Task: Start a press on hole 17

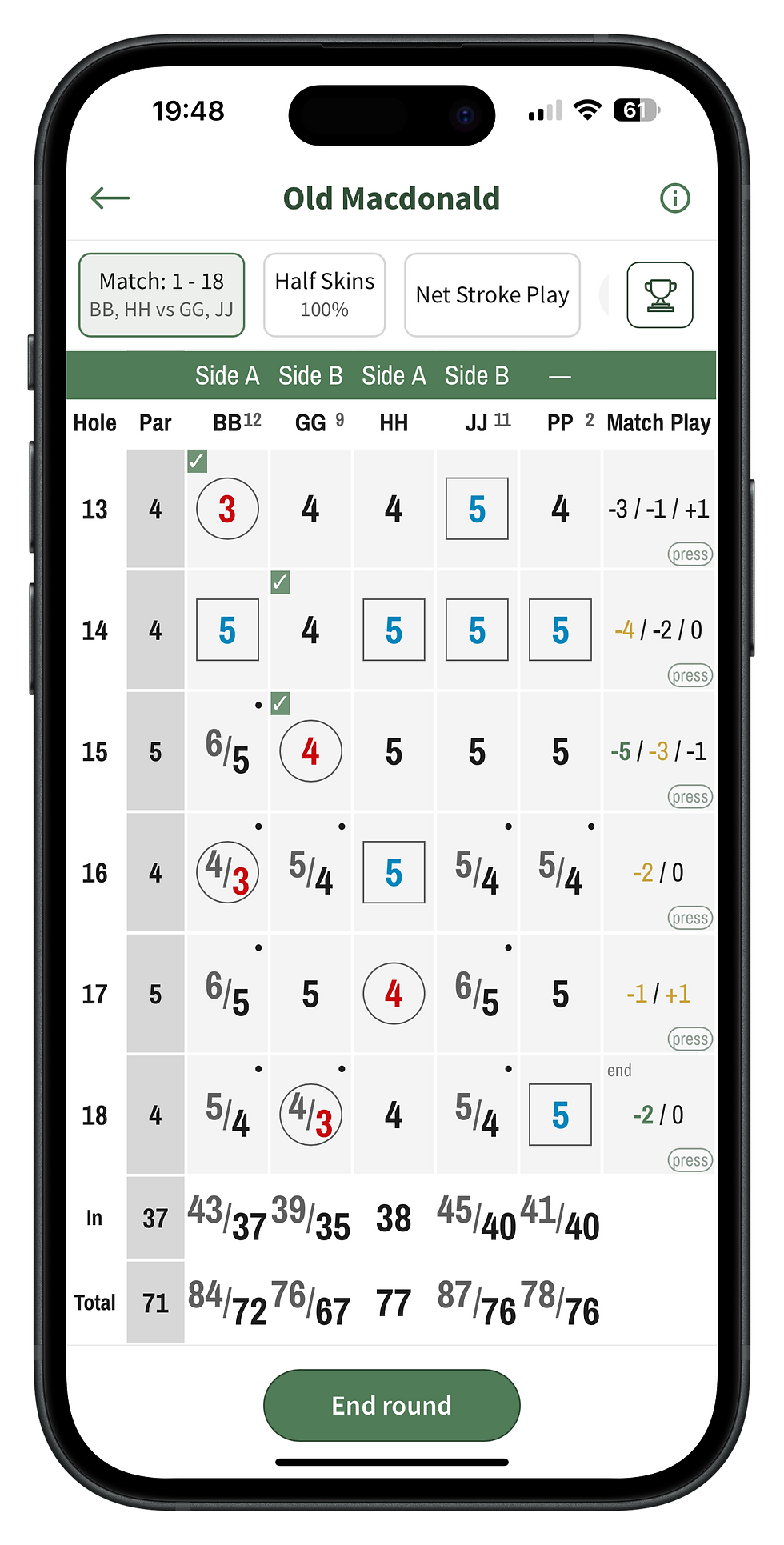Action: pos(690,1039)
